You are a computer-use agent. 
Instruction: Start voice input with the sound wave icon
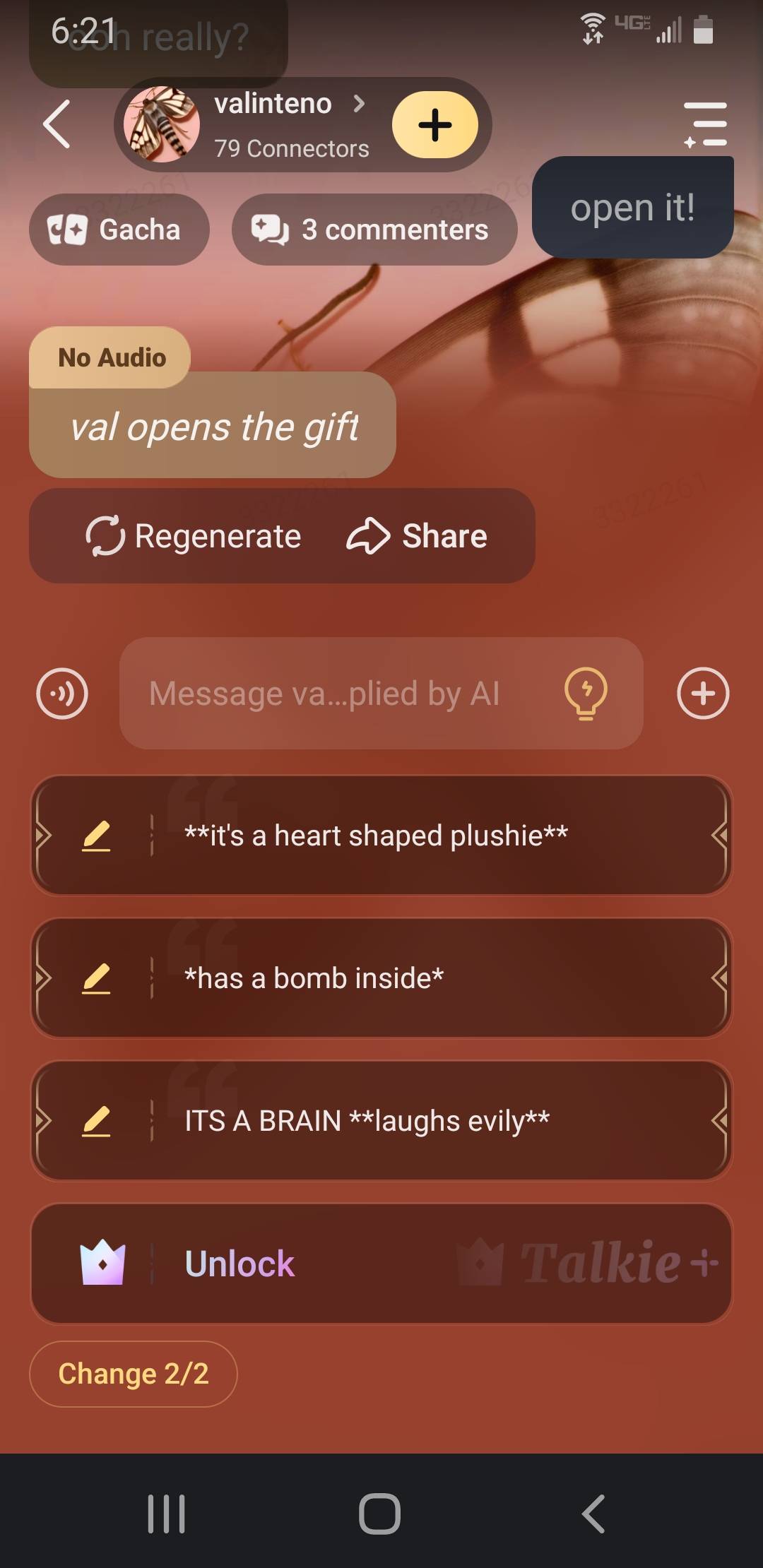click(x=62, y=694)
